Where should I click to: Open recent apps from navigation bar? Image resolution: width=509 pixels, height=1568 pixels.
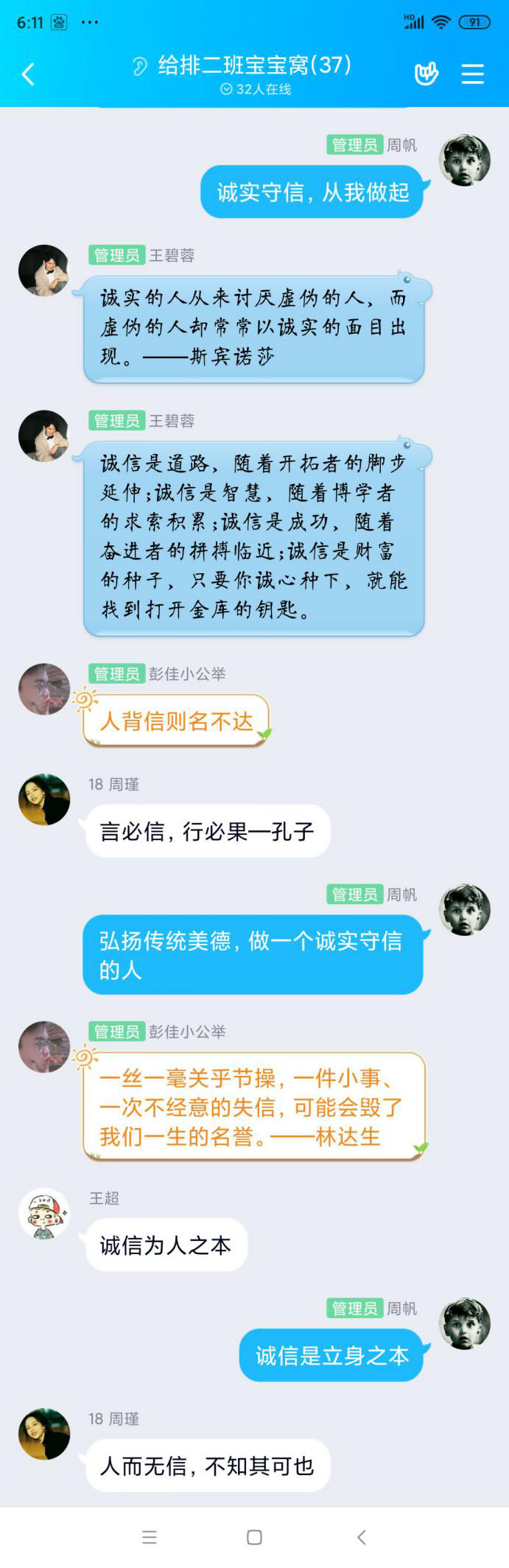point(150,1537)
